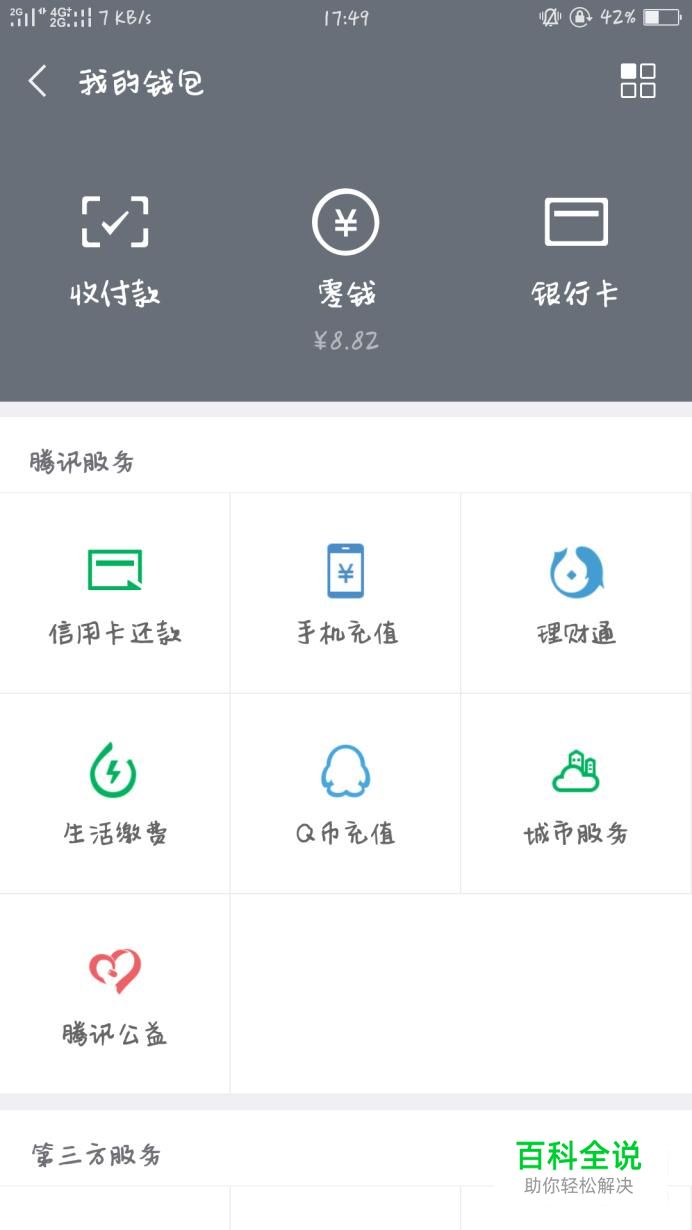Open 银行卡 bank cards

point(575,250)
